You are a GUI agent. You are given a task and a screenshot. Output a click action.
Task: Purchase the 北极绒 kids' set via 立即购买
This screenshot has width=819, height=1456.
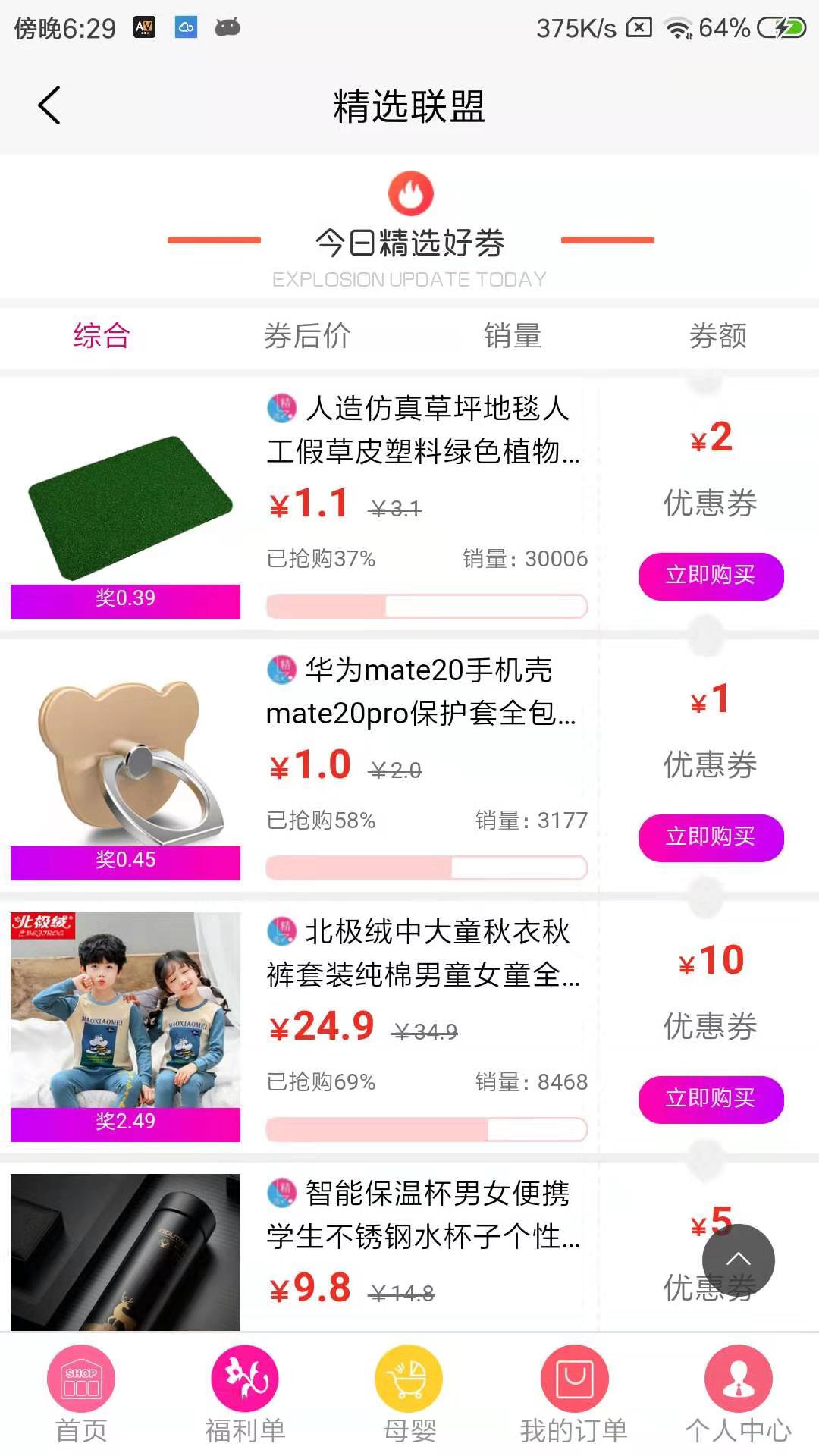coord(711,1099)
